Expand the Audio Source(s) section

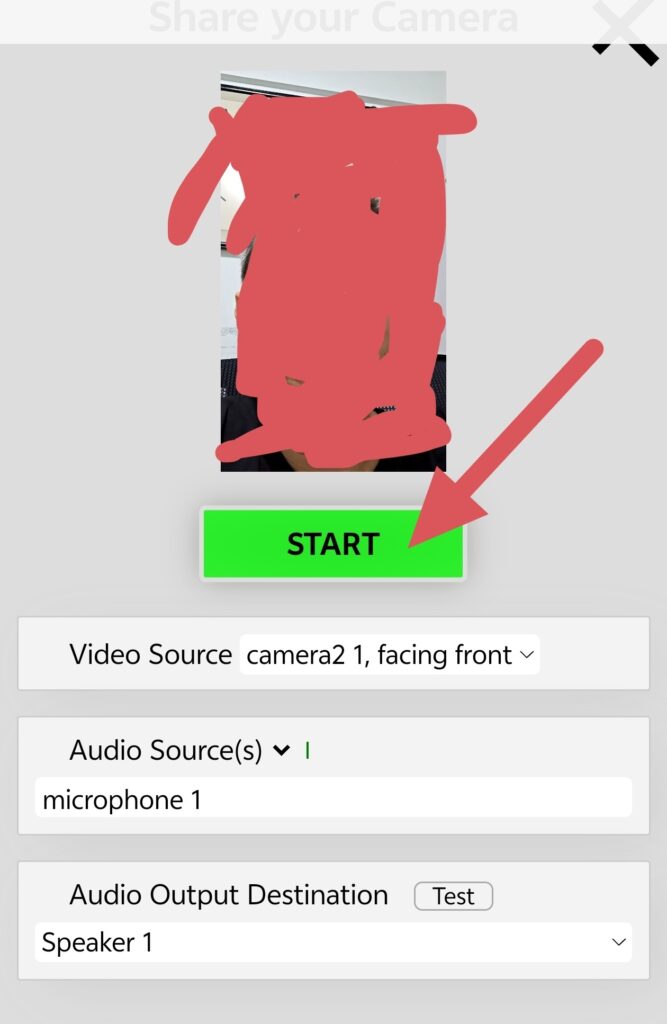coord(282,750)
